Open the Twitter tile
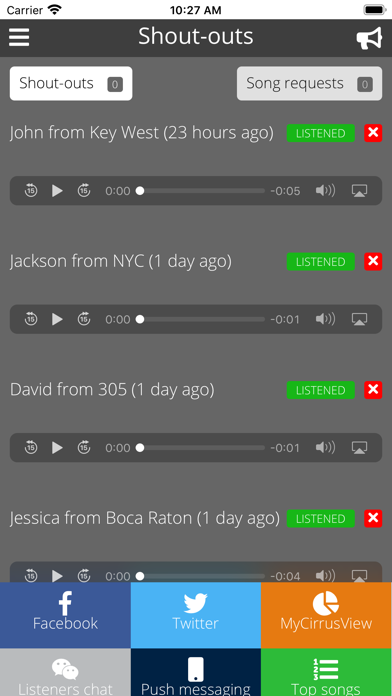The width and height of the screenshot is (392, 696). point(196,615)
